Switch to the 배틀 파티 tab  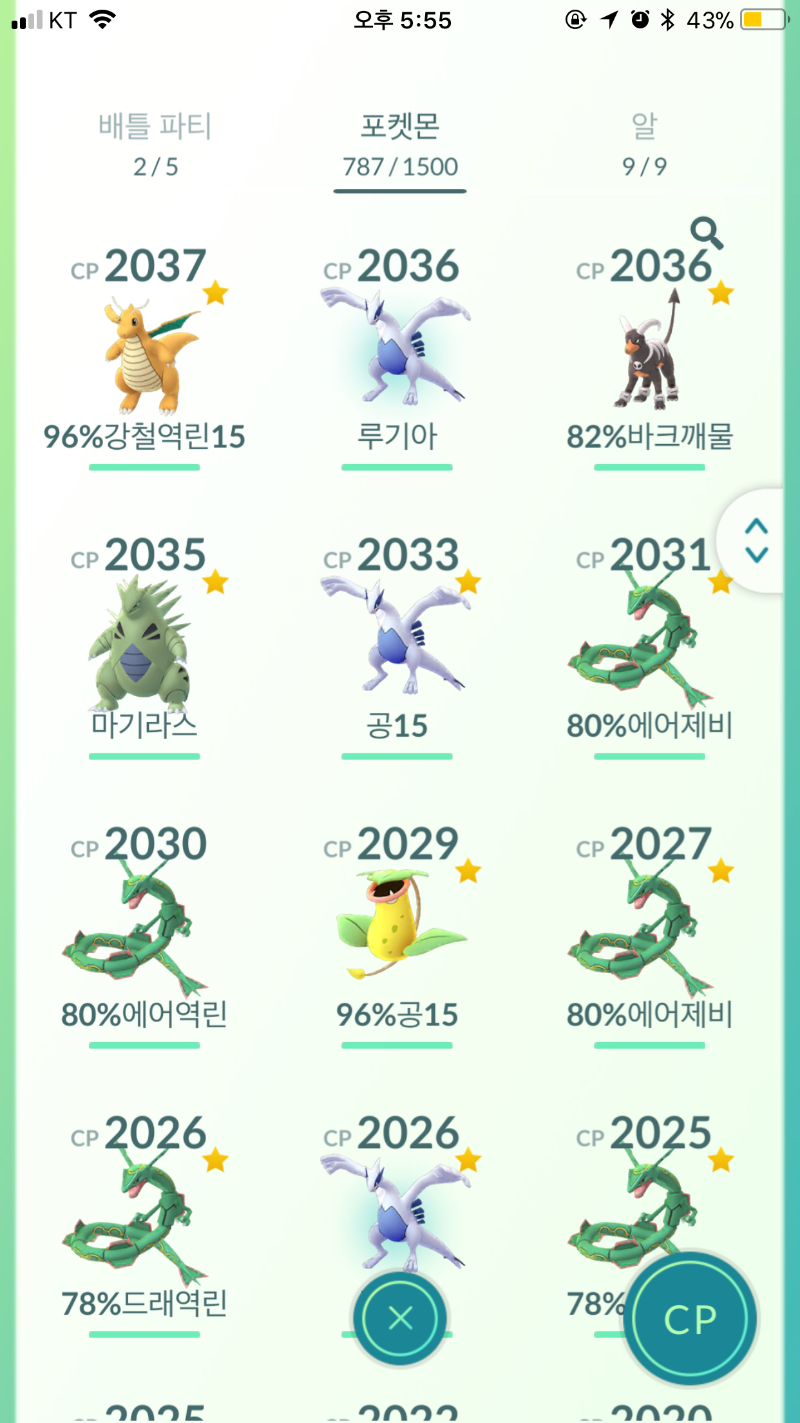tap(155, 143)
